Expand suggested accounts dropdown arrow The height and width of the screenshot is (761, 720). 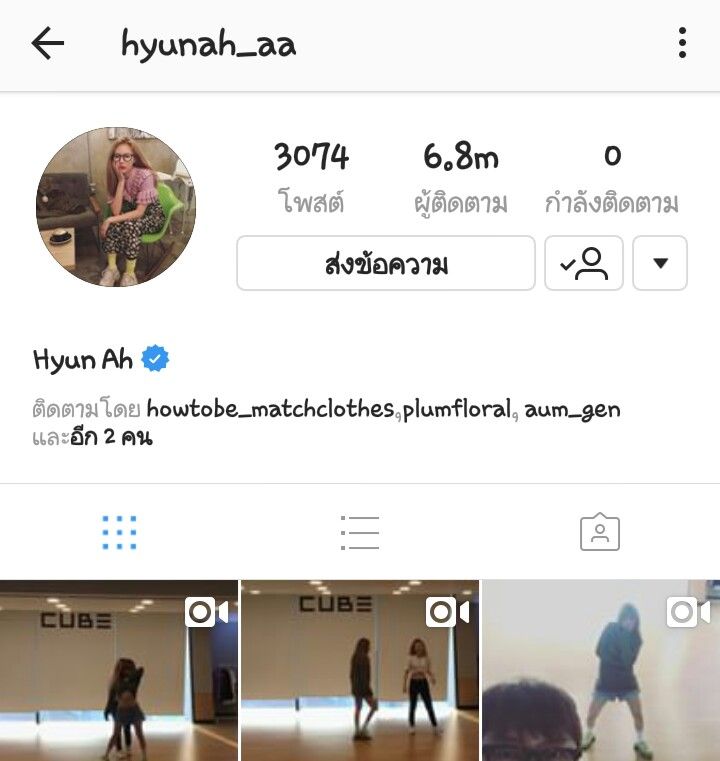(x=660, y=264)
